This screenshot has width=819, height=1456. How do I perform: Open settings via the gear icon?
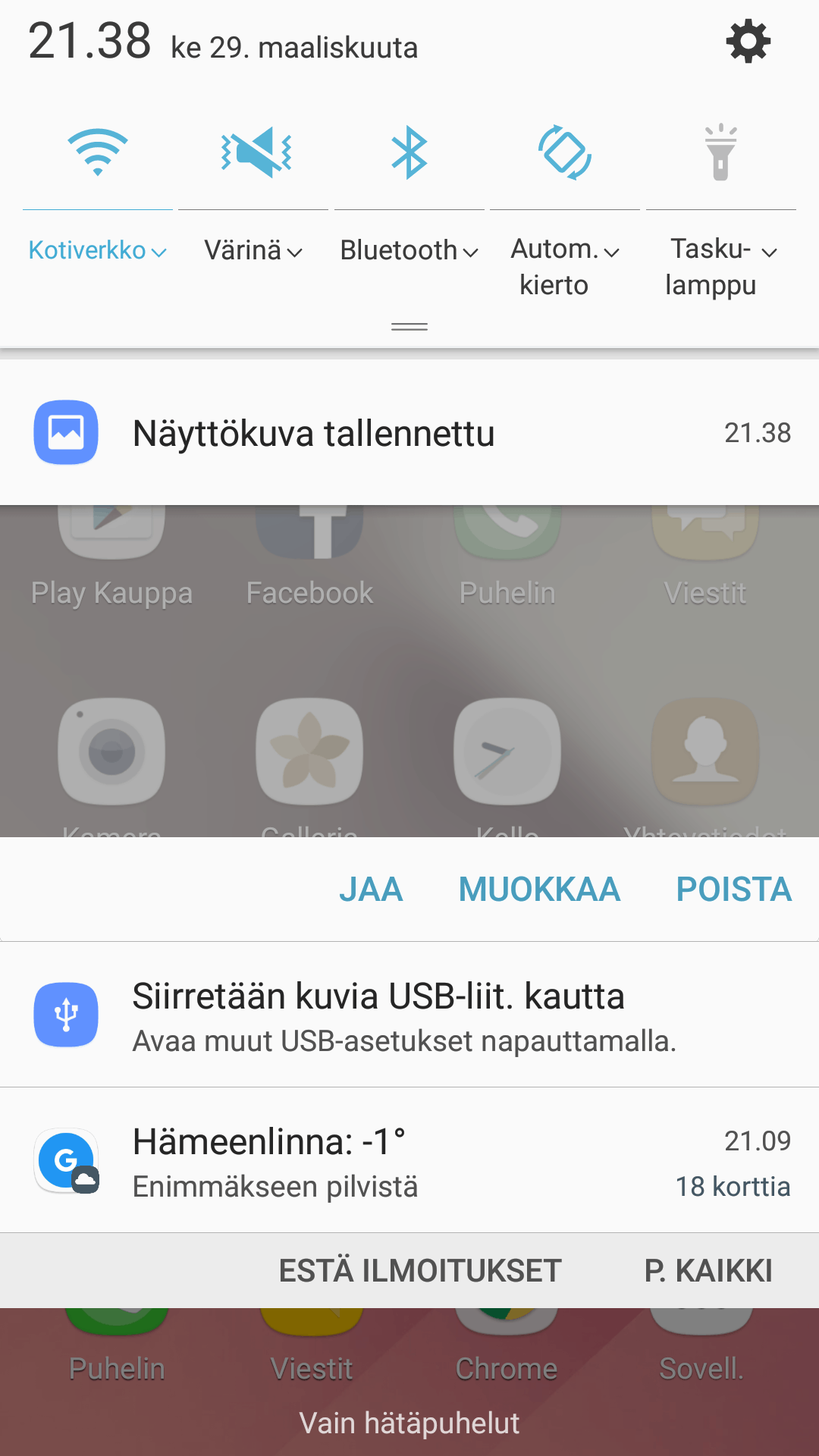[748, 42]
